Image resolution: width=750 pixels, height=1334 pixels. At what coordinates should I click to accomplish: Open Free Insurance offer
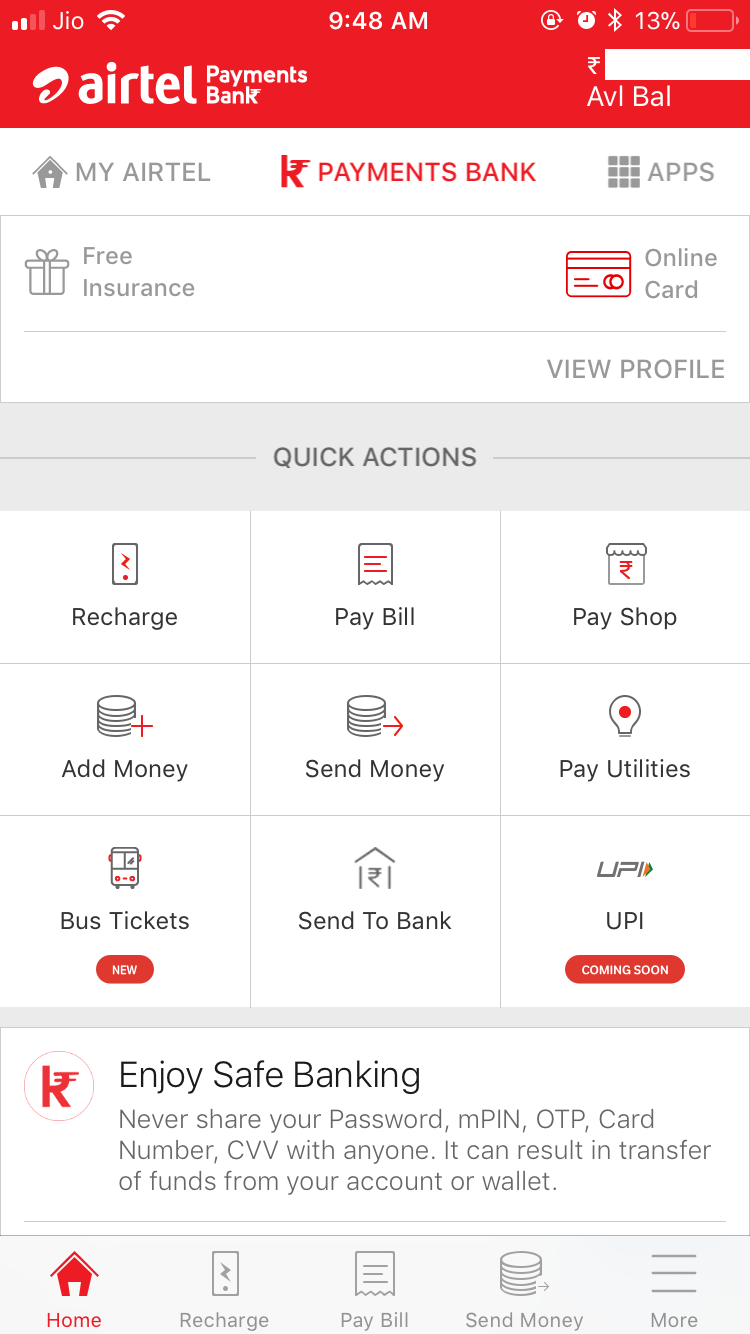(110, 272)
